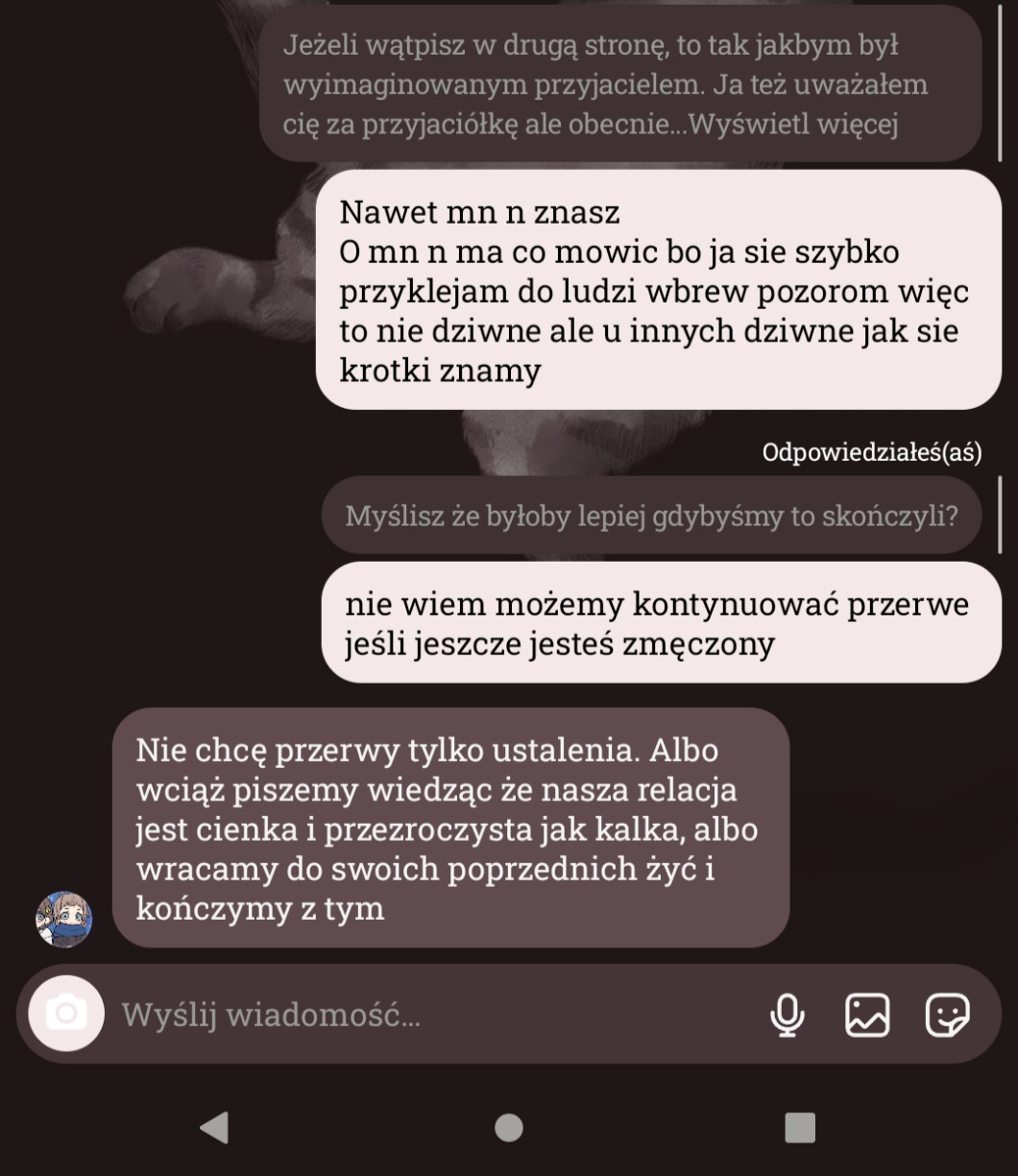
Task: Go back with the system back button
Action: 213,1127
